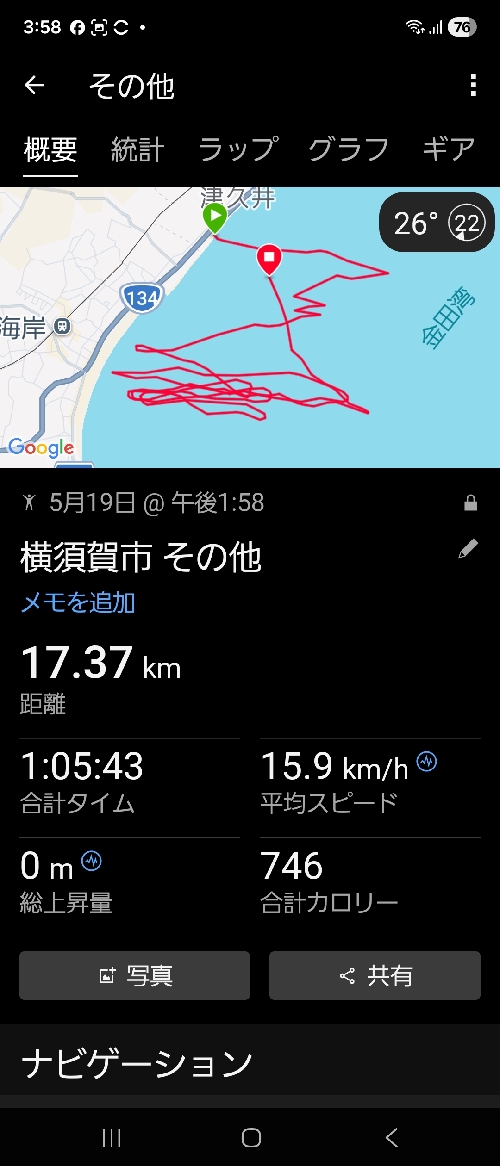Select the ギア tab

[x=449, y=149]
